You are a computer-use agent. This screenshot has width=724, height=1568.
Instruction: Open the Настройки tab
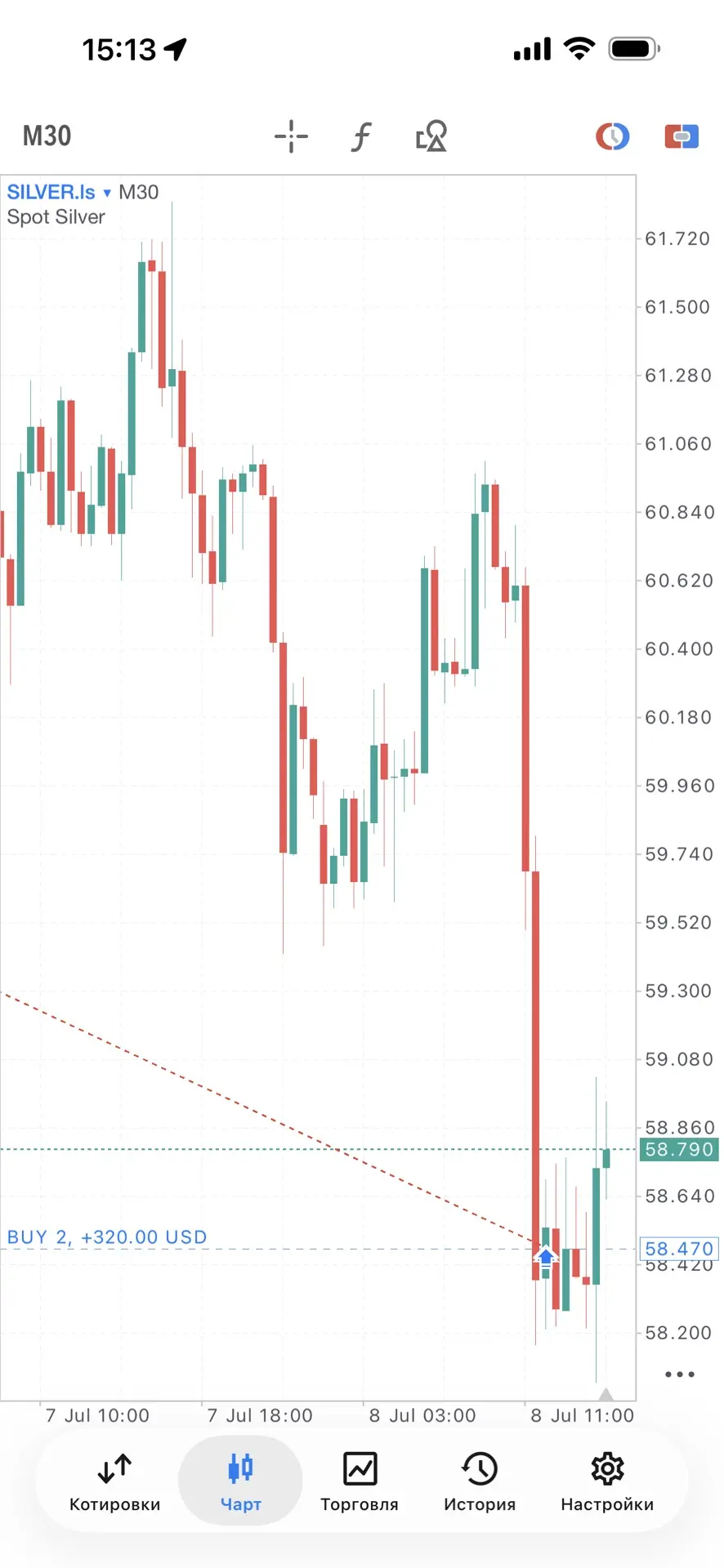click(607, 1481)
